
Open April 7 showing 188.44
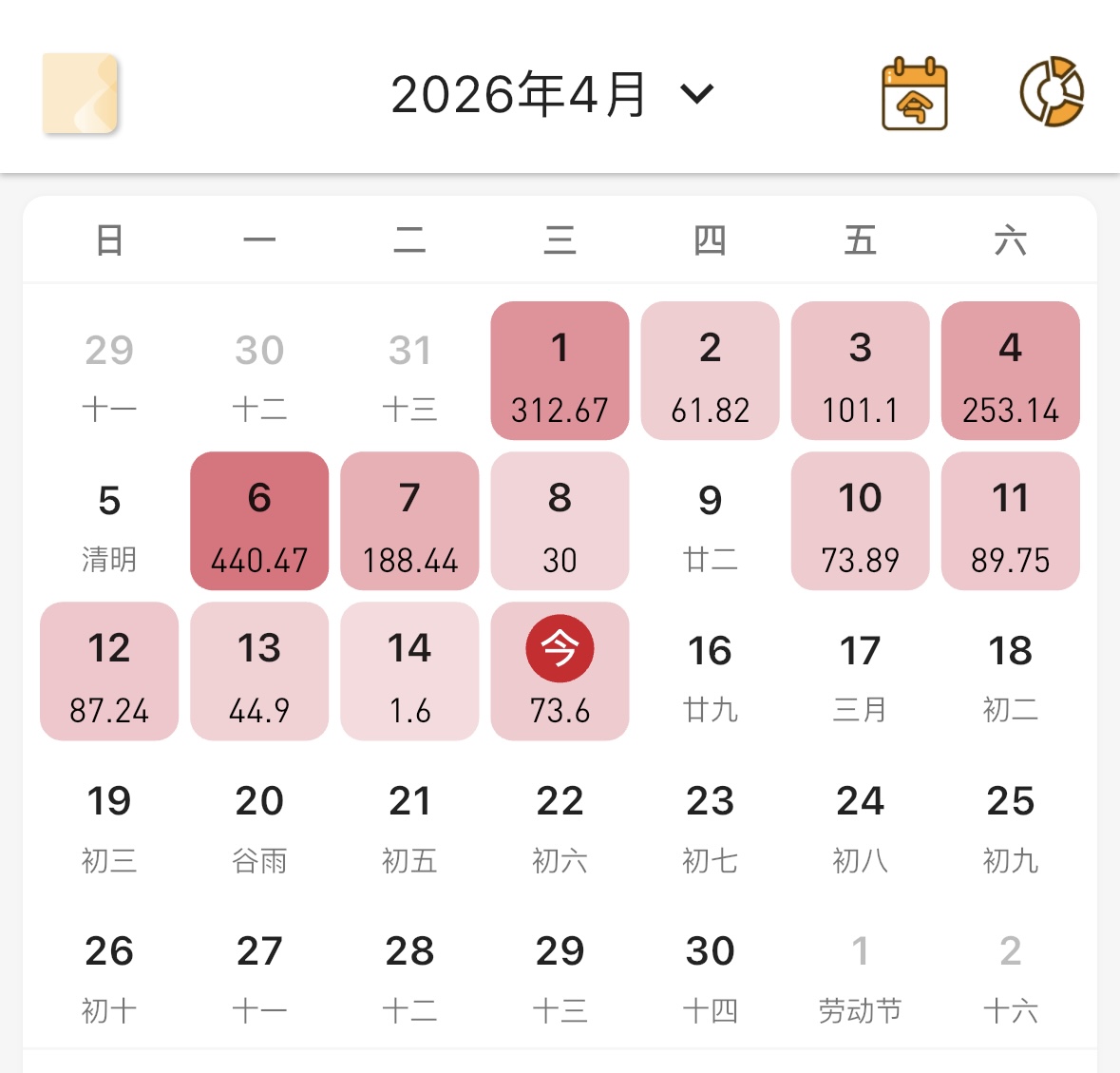[x=409, y=521]
